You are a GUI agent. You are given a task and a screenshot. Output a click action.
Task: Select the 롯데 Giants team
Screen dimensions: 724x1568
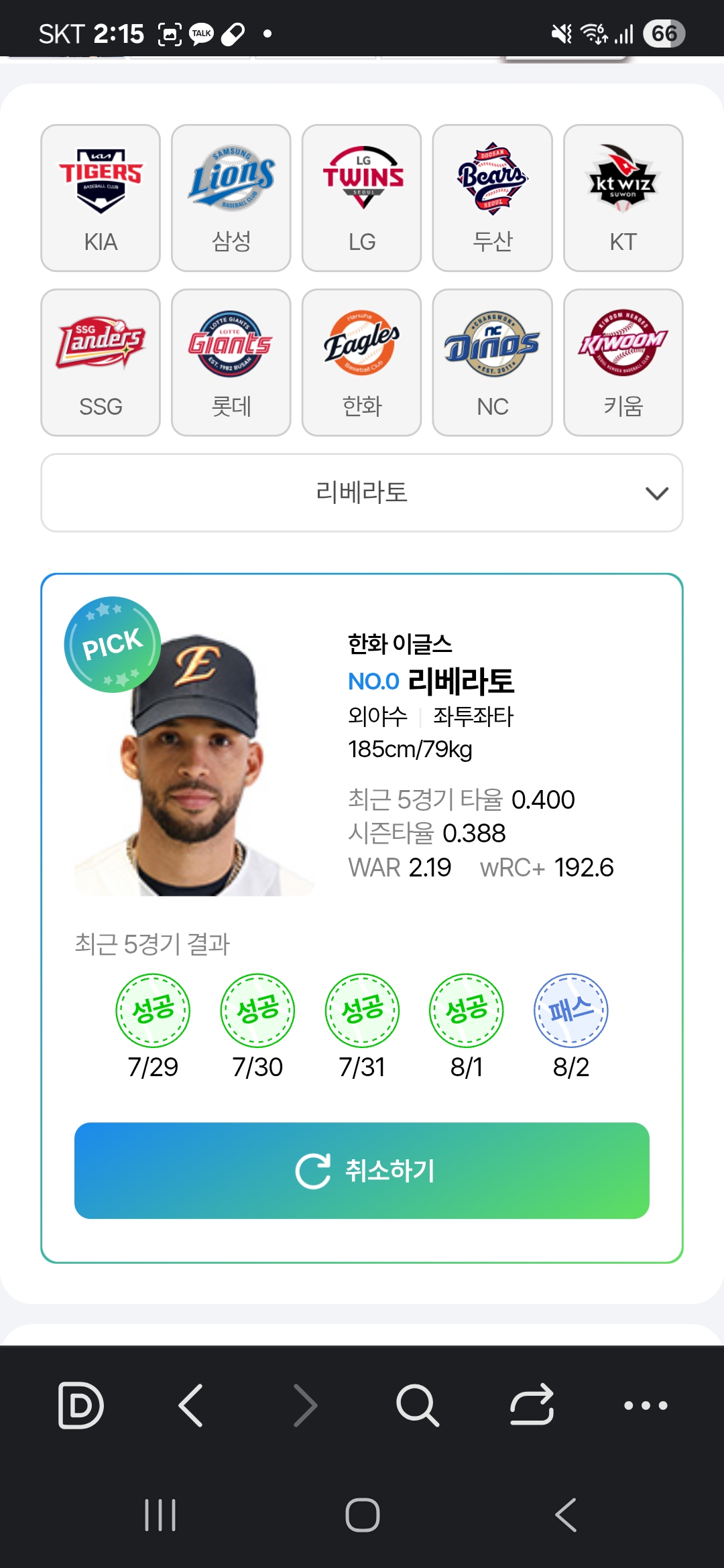pos(231,363)
